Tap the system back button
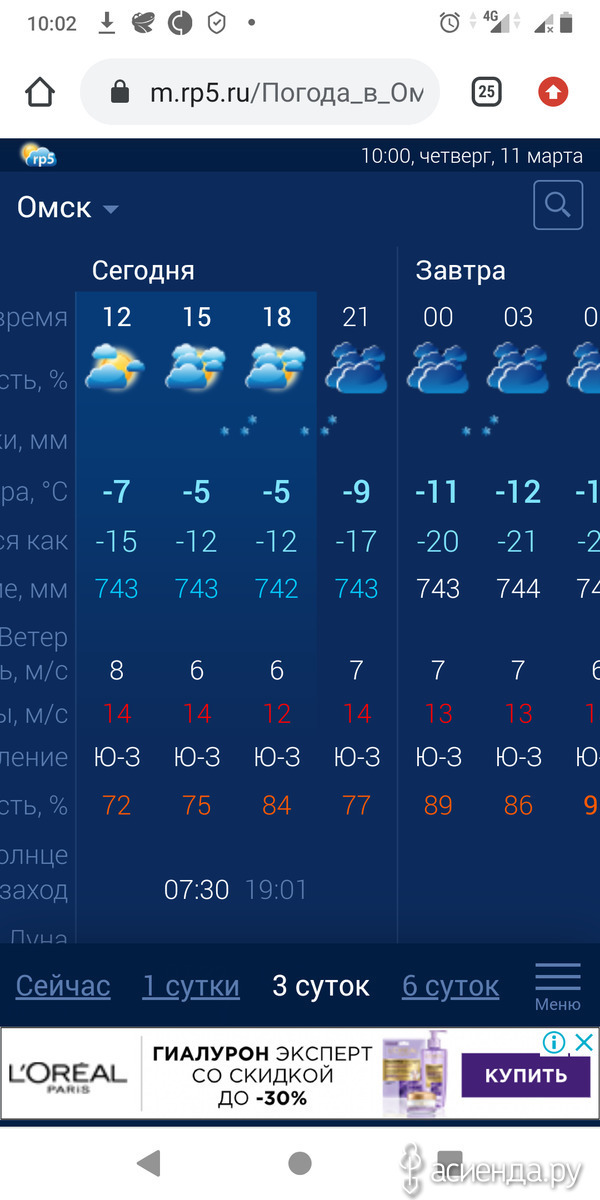The height and width of the screenshot is (1200, 600). [x=149, y=1162]
